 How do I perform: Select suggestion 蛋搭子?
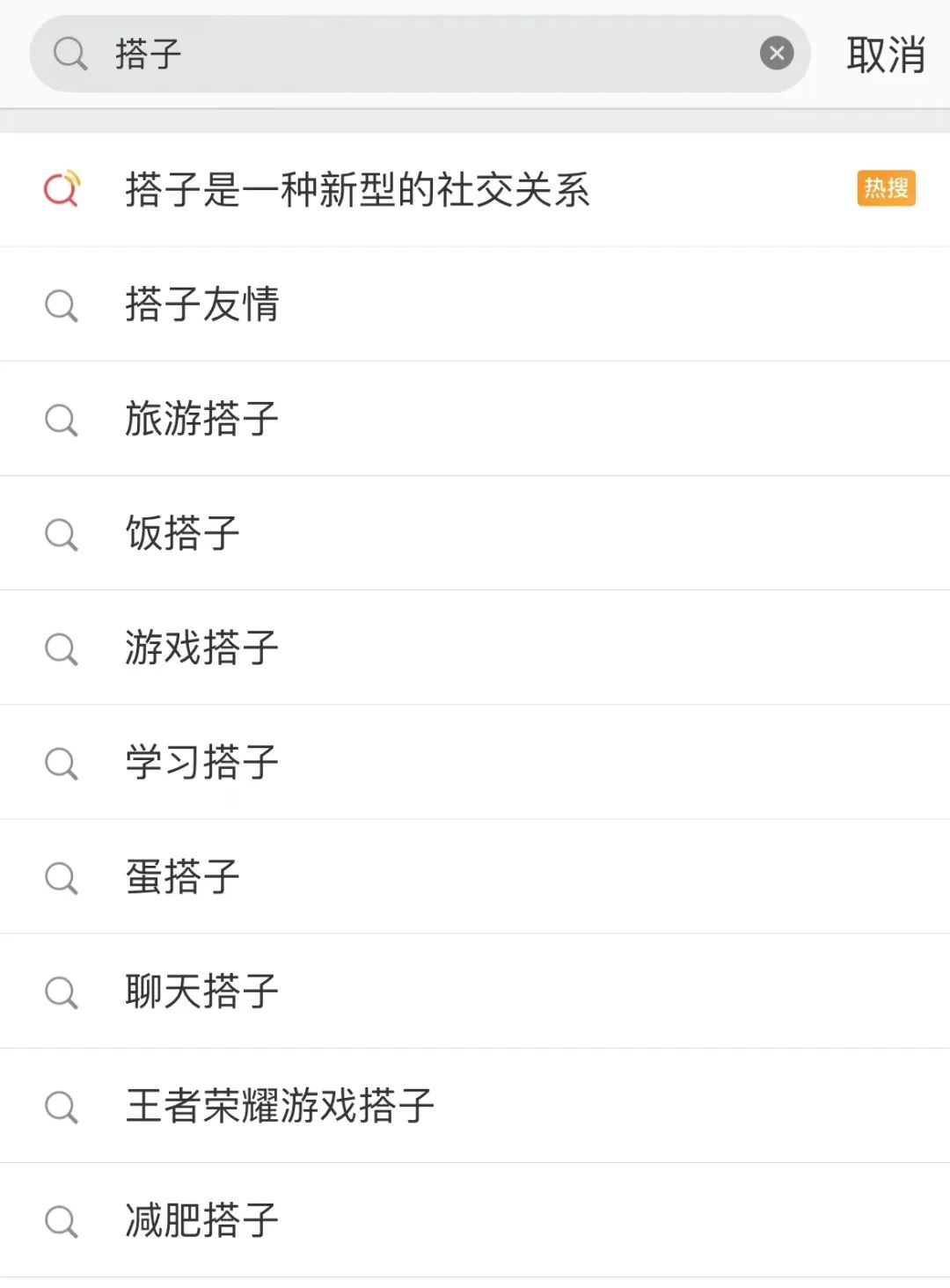coord(183,876)
